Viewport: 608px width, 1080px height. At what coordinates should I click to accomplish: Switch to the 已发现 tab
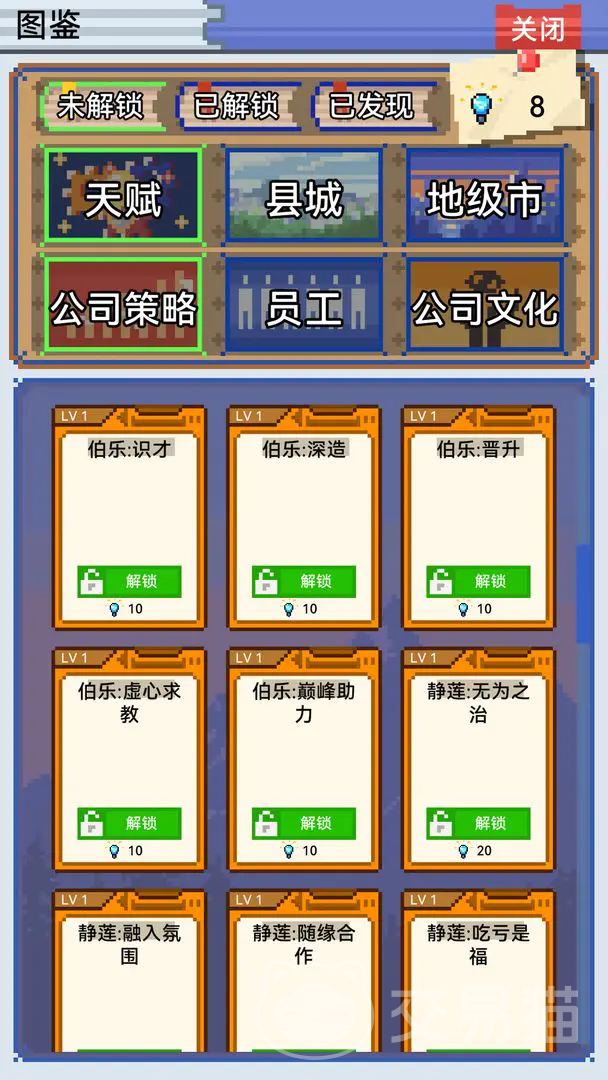click(372, 106)
